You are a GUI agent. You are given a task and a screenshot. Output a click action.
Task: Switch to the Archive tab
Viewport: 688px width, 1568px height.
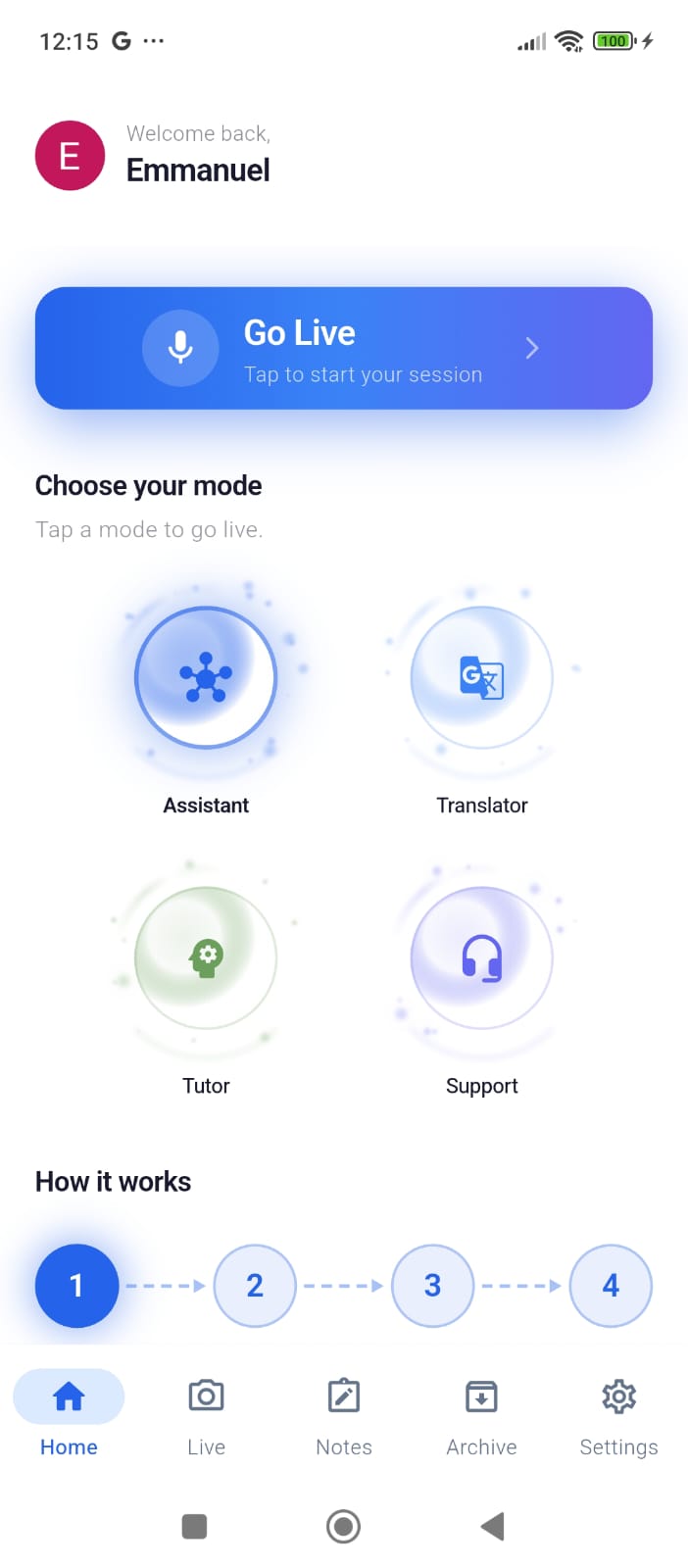(481, 1415)
